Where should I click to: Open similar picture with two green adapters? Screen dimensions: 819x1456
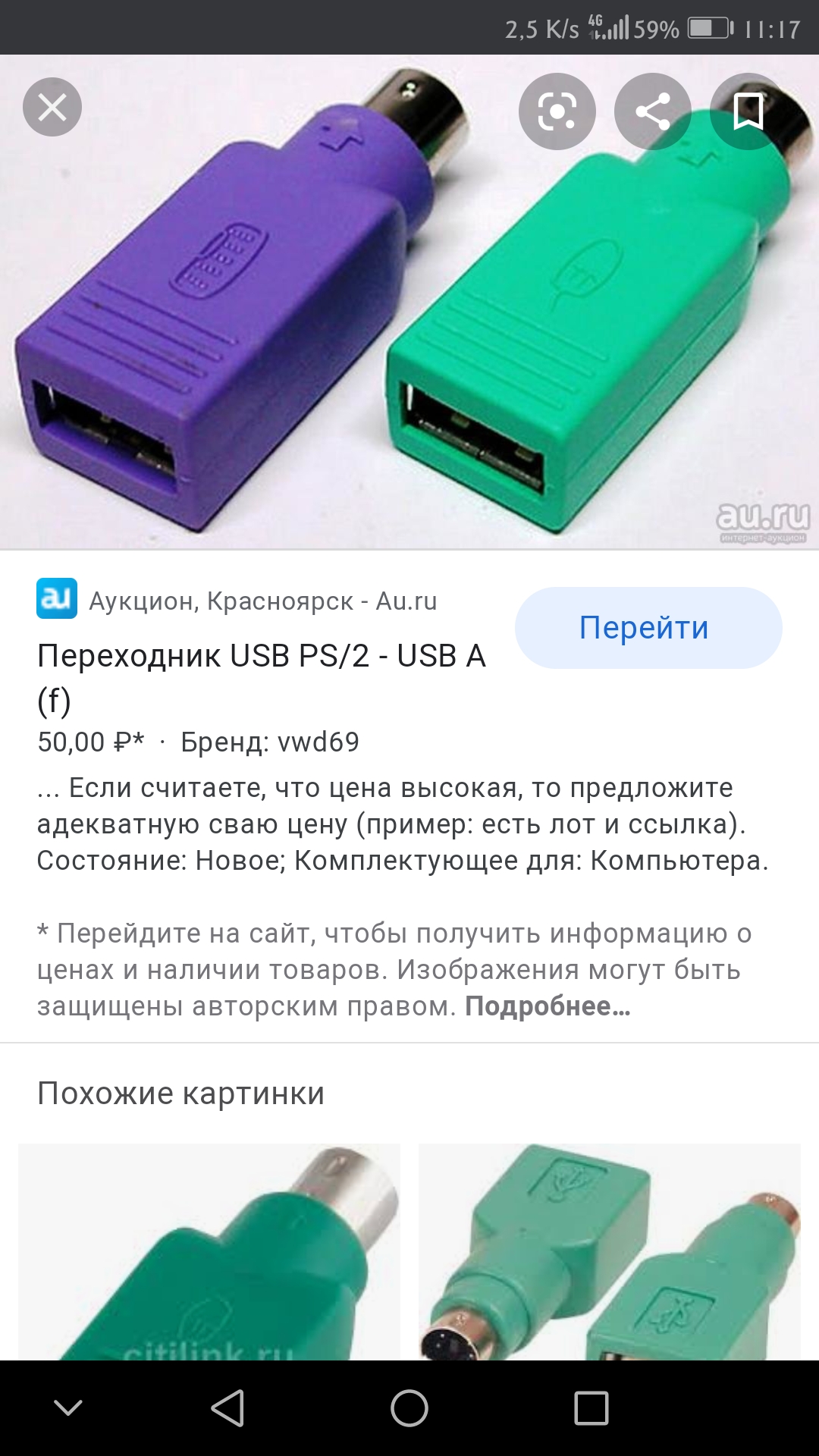click(x=610, y=1251)
